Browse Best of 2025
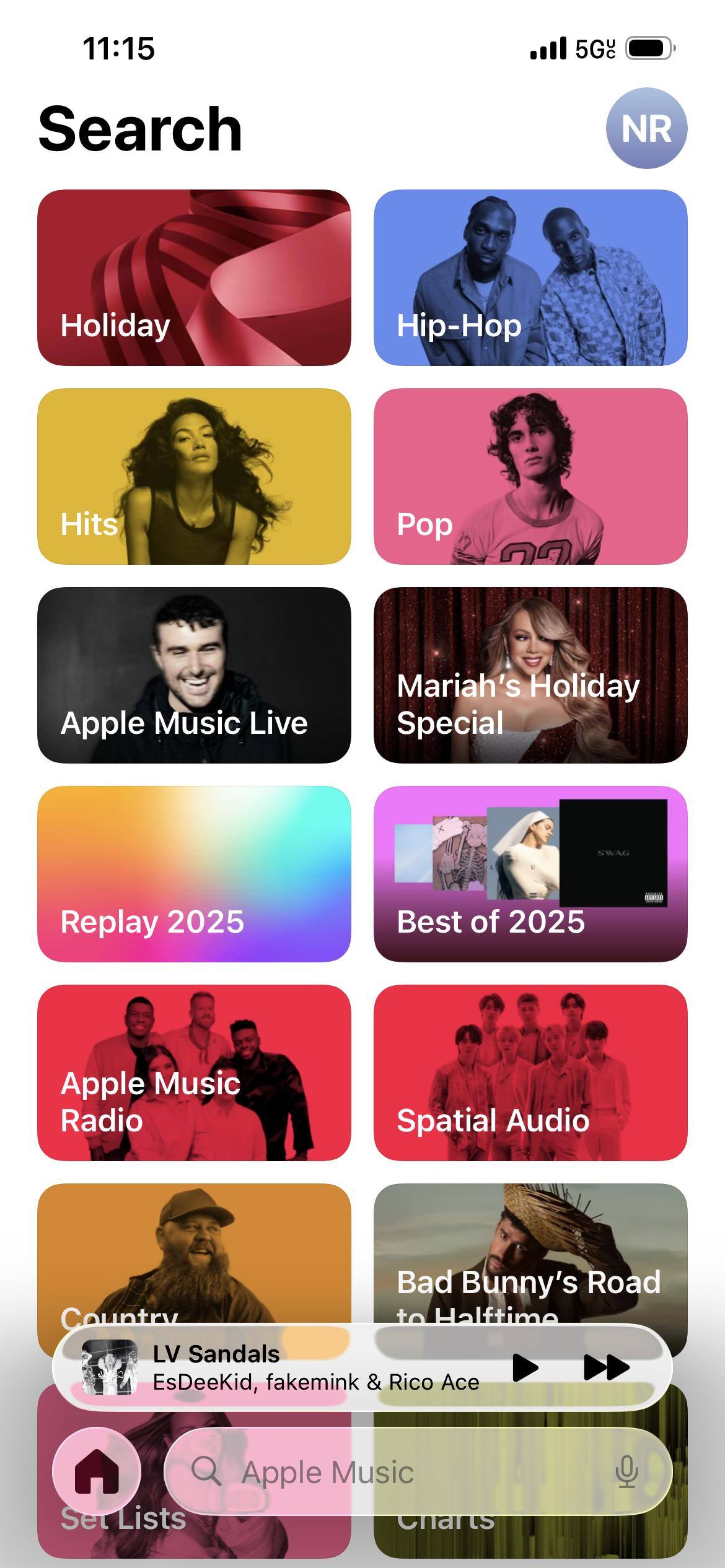 tap(530, 874)
